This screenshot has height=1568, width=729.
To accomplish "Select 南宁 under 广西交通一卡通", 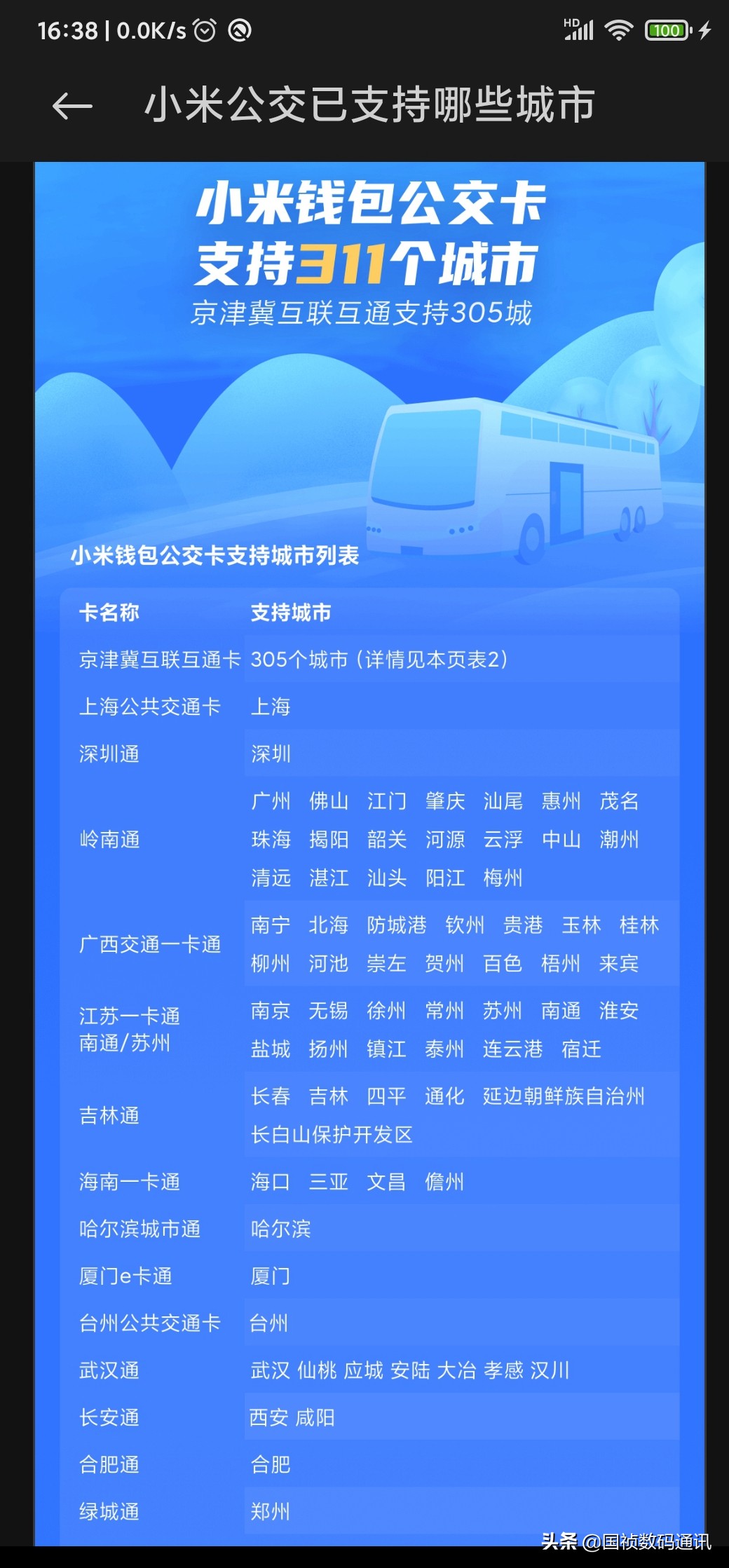I will pyautogui.click(x=273, y=925).
